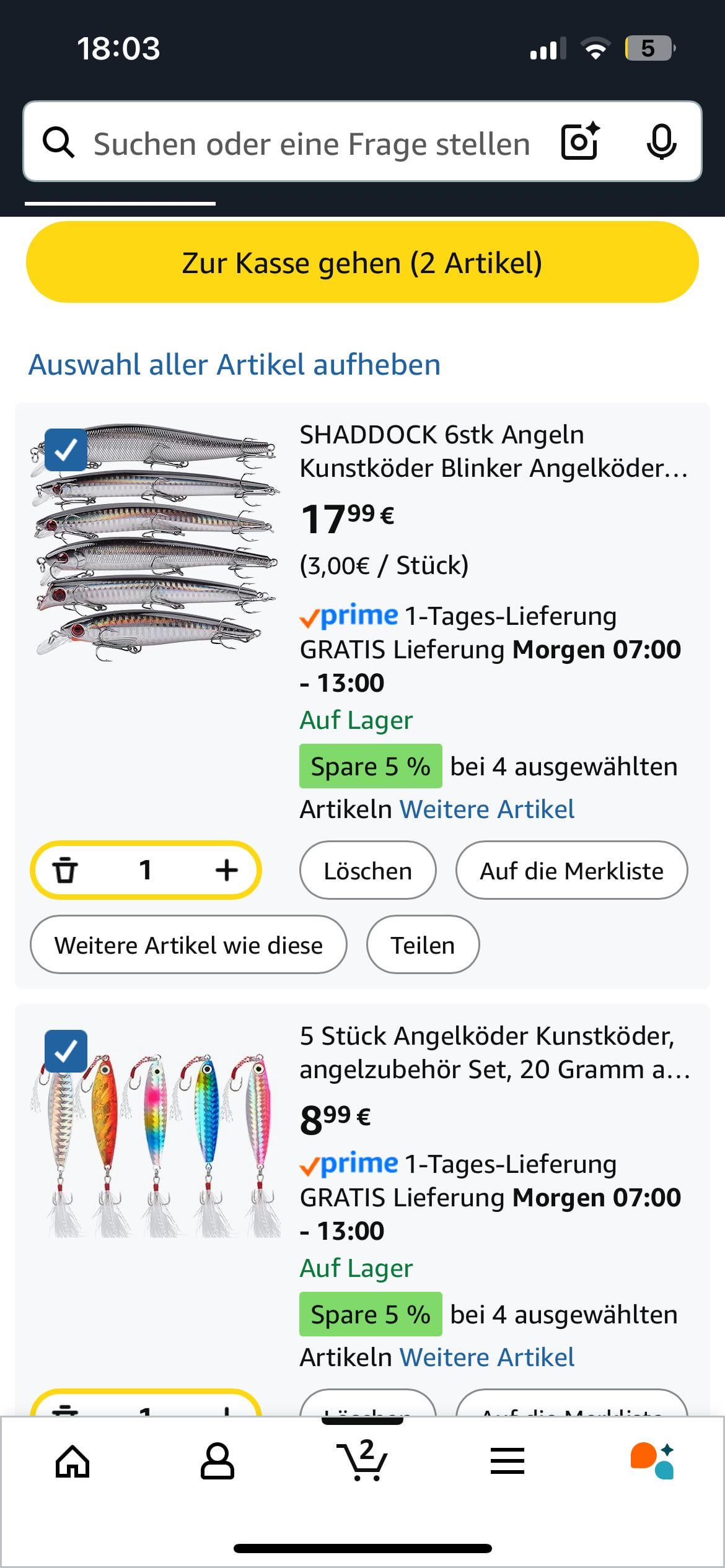Tap the search field to start searching

click(x=310, y=144)
